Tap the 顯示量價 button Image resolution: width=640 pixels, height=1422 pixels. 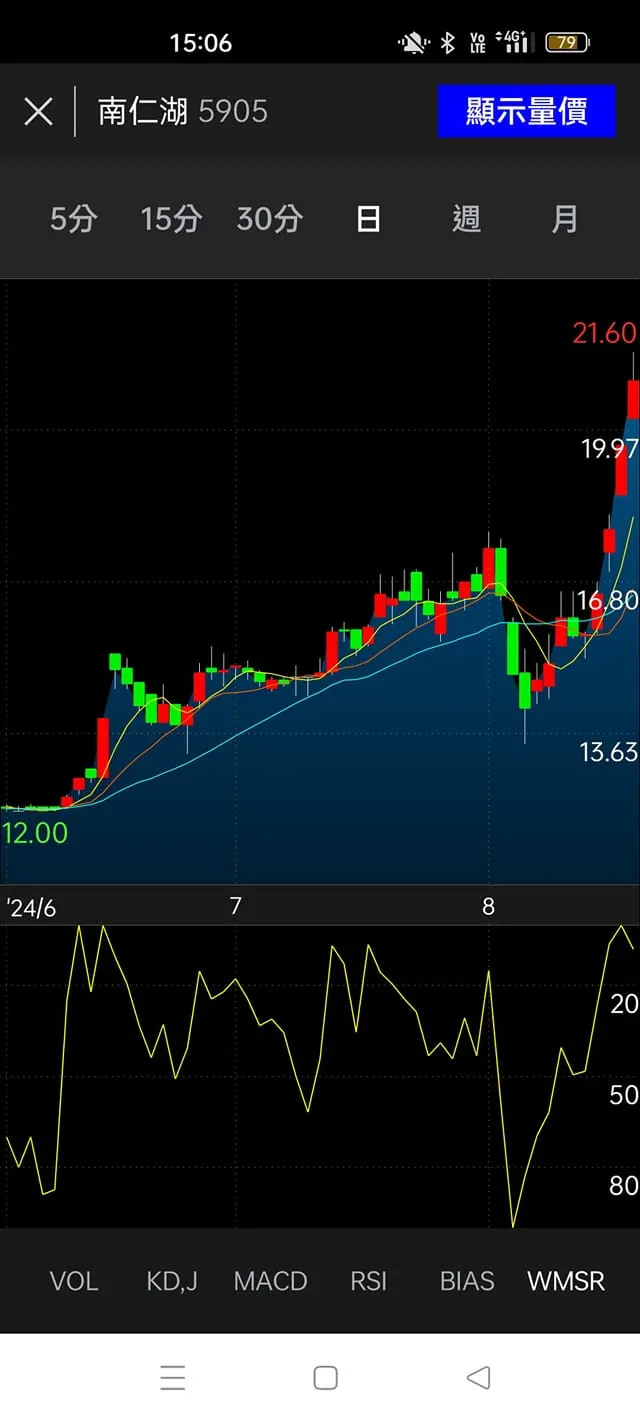[x=526, y=111]
